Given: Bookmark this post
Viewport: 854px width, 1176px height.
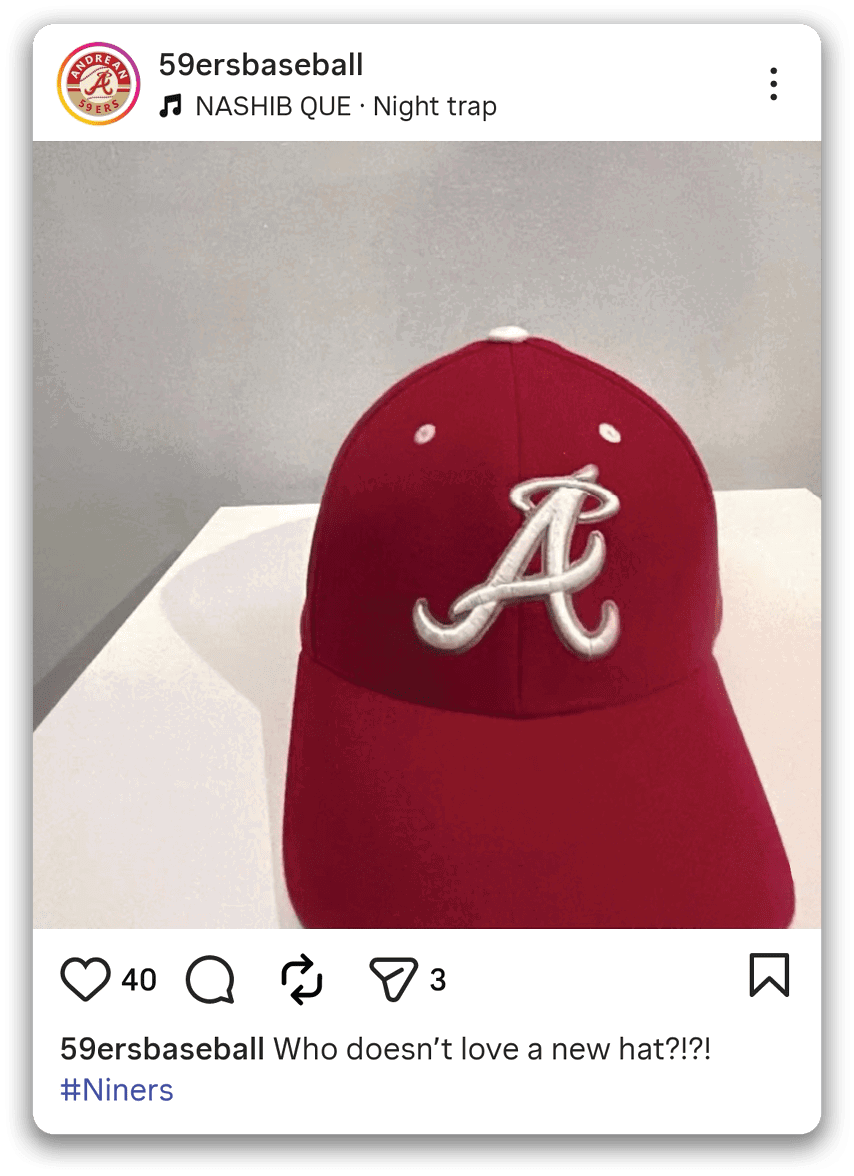Looking at the screenshot, I should click(x=768, y=975).
